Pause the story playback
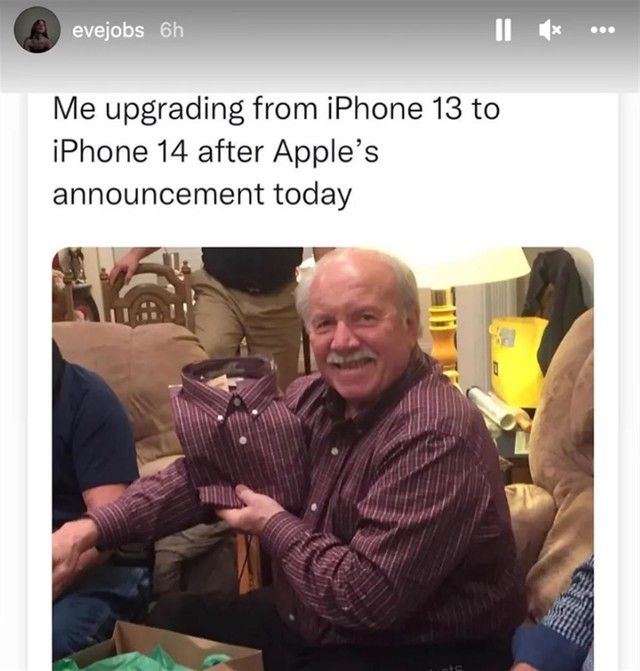The width and height of the screenshot is (640, 671). point(503,31)
